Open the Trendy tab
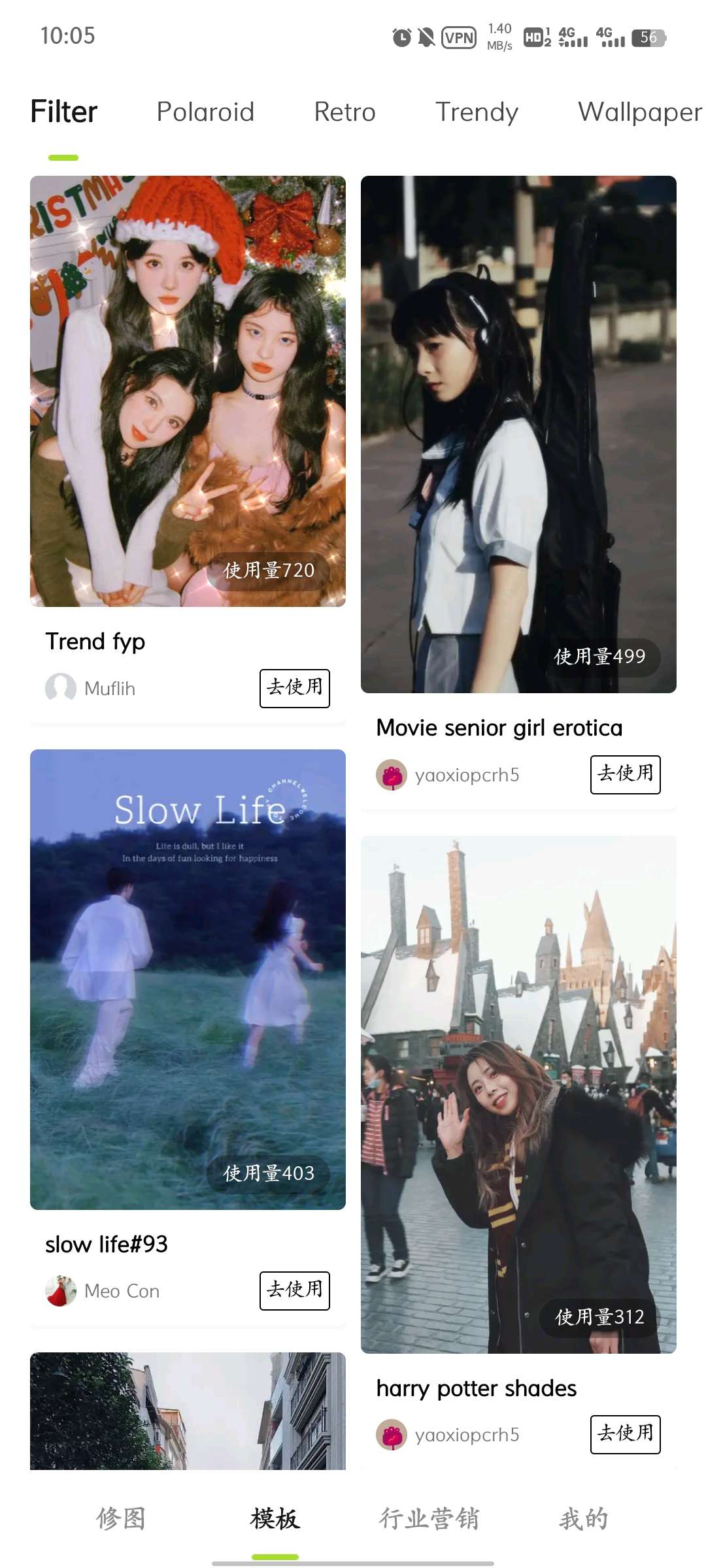Image resolution: width=706 pixels, height=1568 pixels. pyautogui.click(x=477, y=112)
